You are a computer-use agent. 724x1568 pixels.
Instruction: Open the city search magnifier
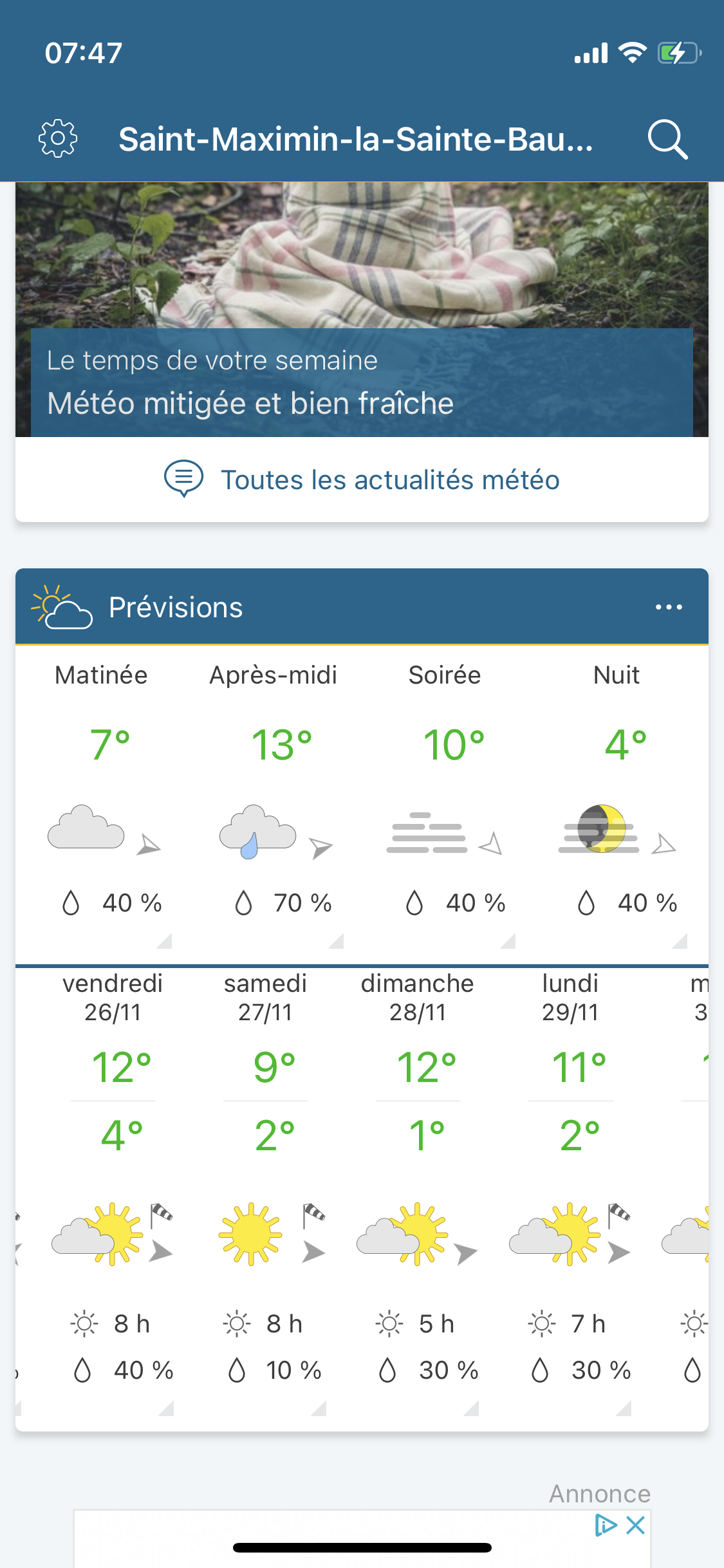[667, 139]
